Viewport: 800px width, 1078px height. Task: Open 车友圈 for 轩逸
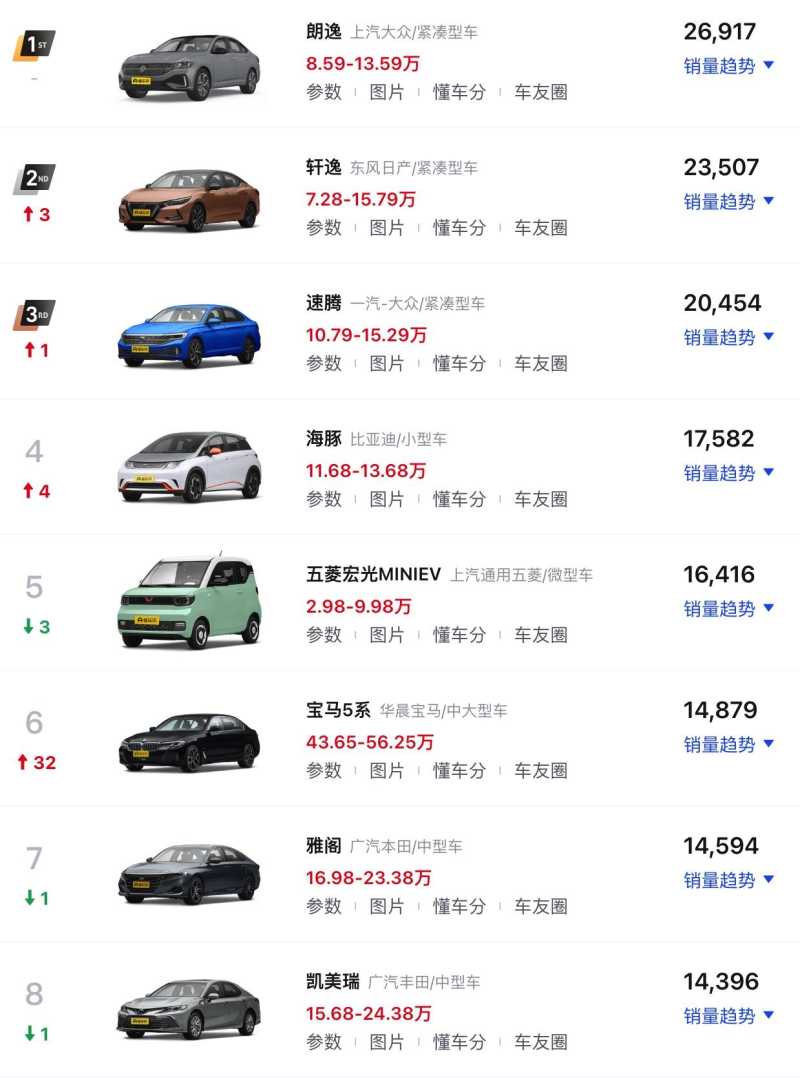541,228
